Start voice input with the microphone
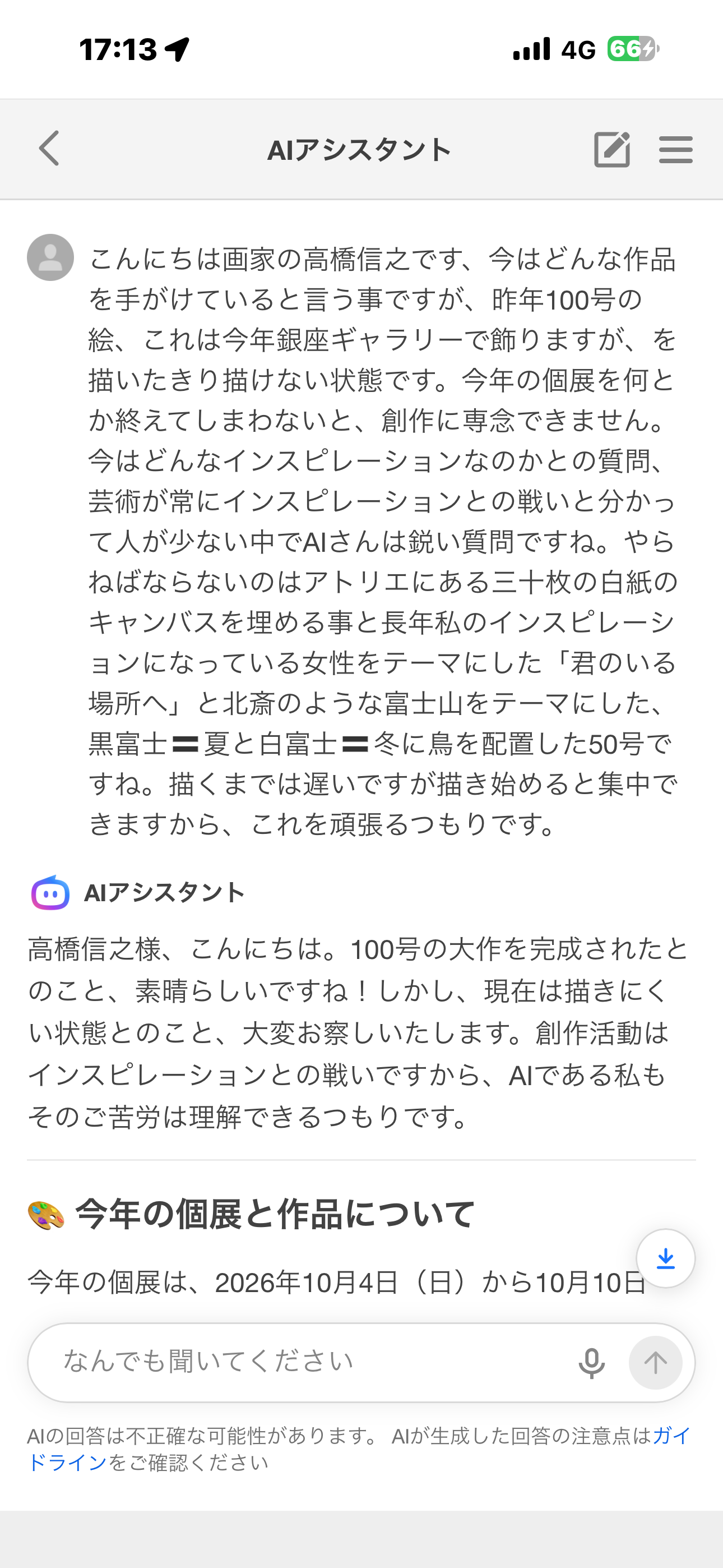Viewport: 723px width, 1568px height. point(591,1363)
